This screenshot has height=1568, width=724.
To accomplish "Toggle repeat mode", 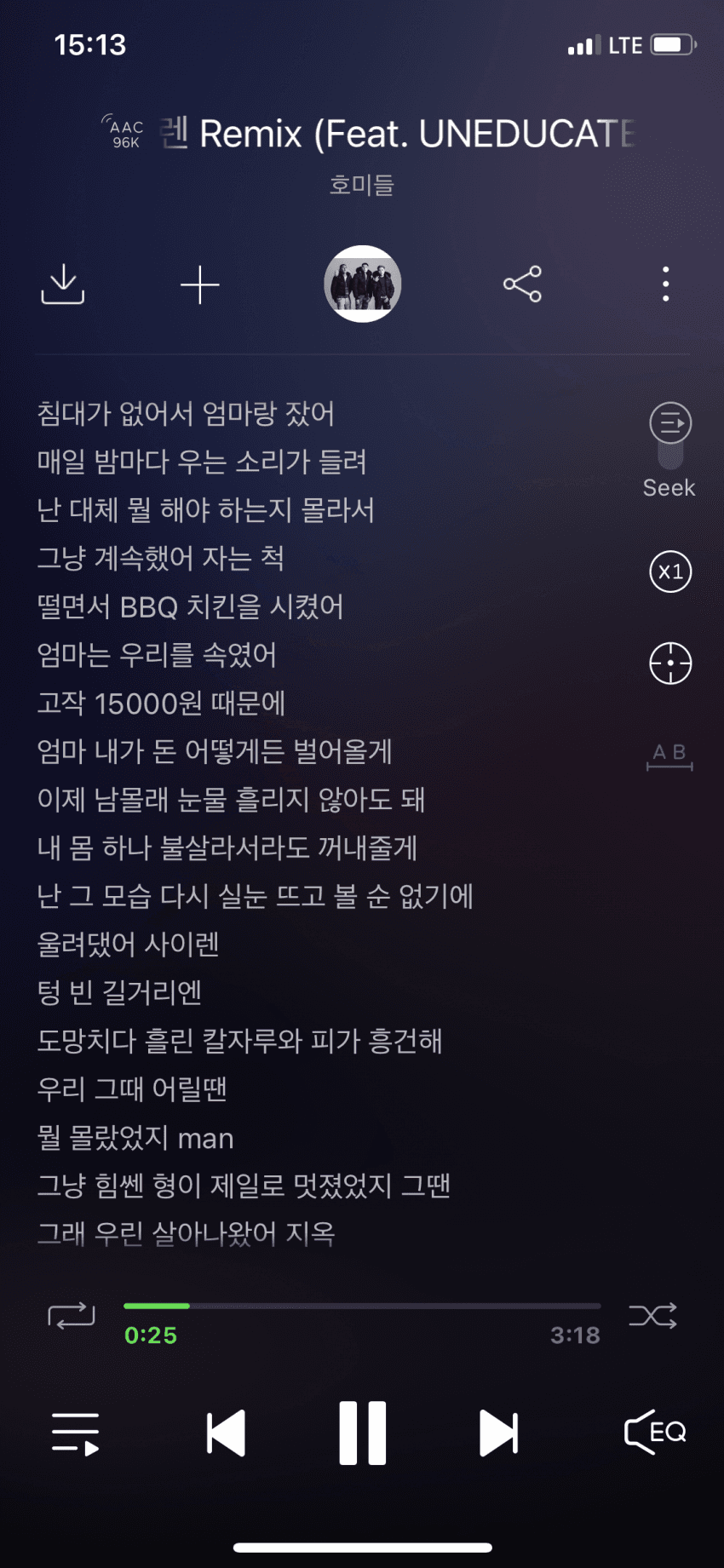I will coord(72,1316).
